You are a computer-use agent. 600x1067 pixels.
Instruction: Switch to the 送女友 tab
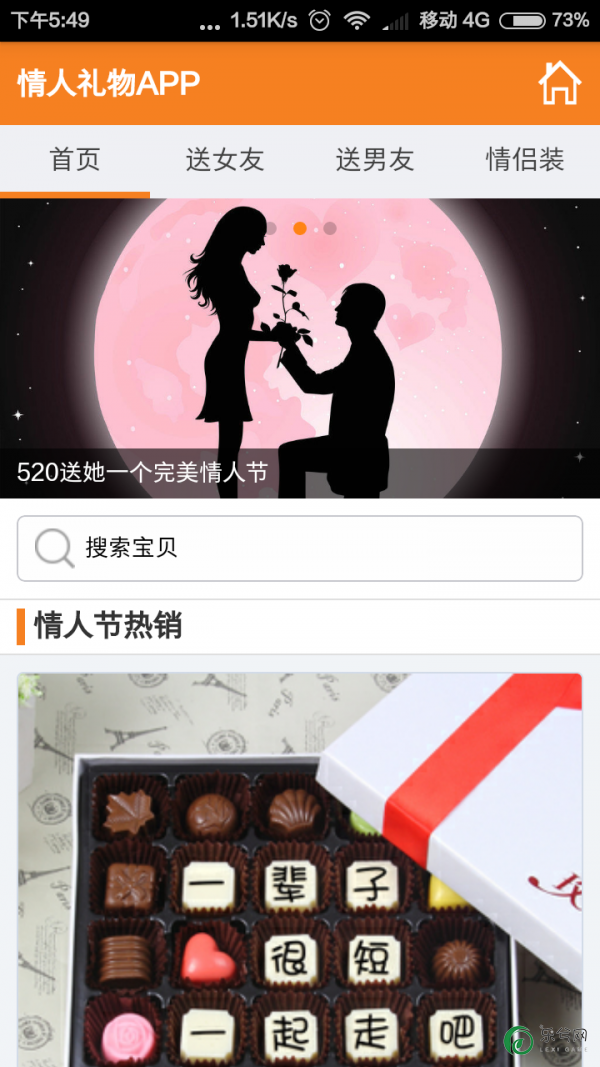tap(225, 160)
